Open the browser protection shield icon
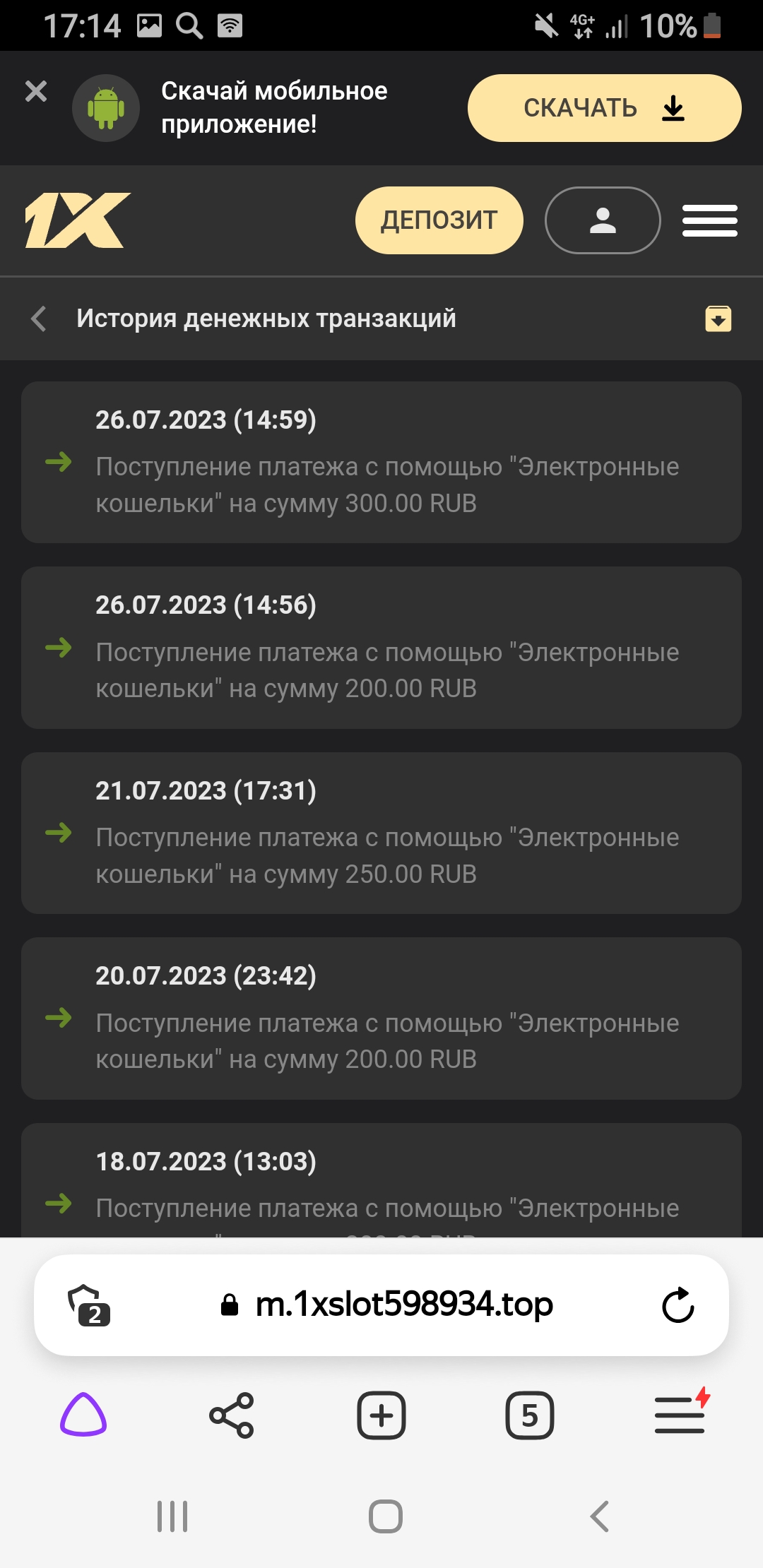Image resolution: width=763 pixels, height=1568 pixels. click(88, 1305)
